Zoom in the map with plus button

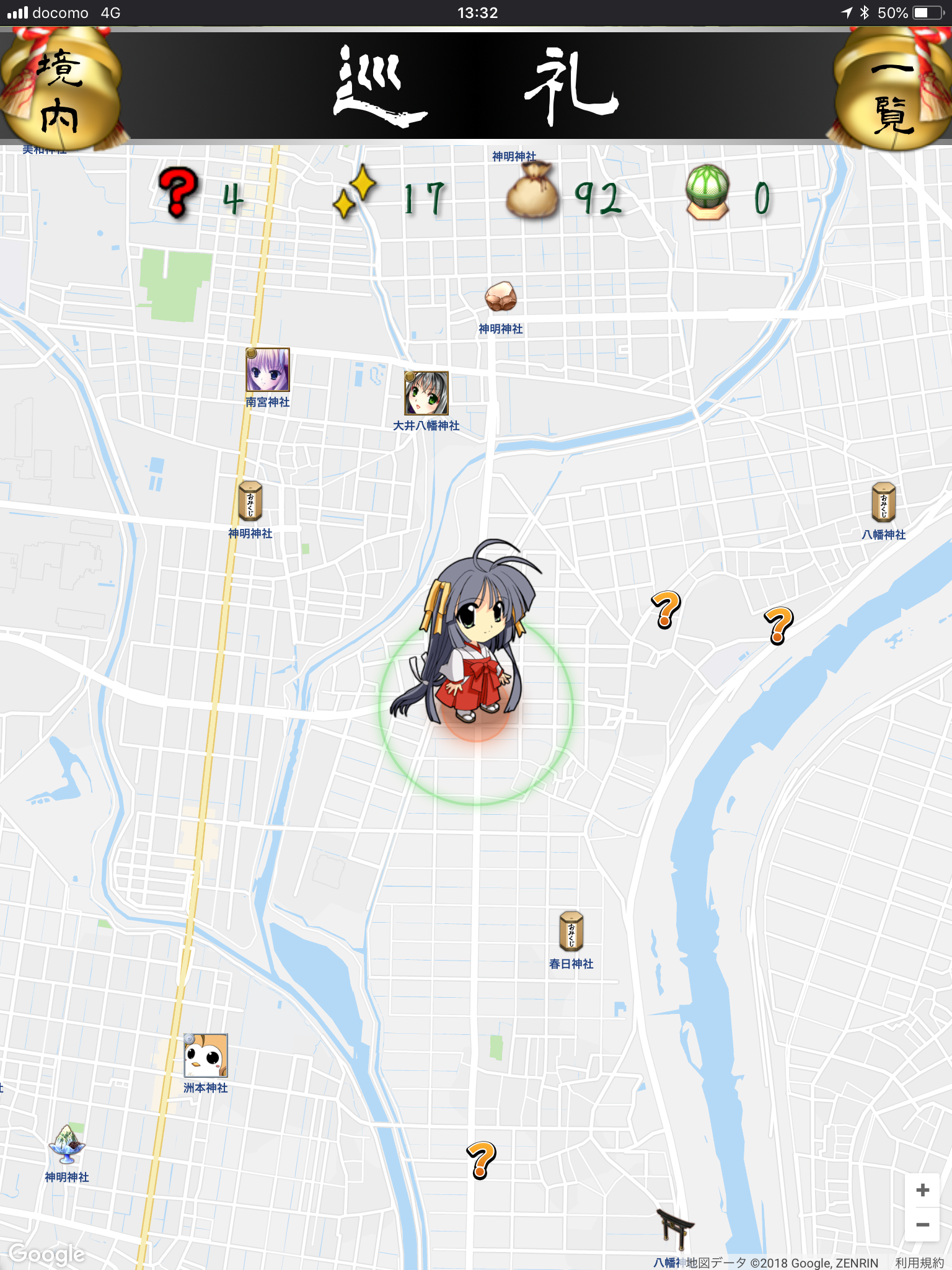point(922,1190)
